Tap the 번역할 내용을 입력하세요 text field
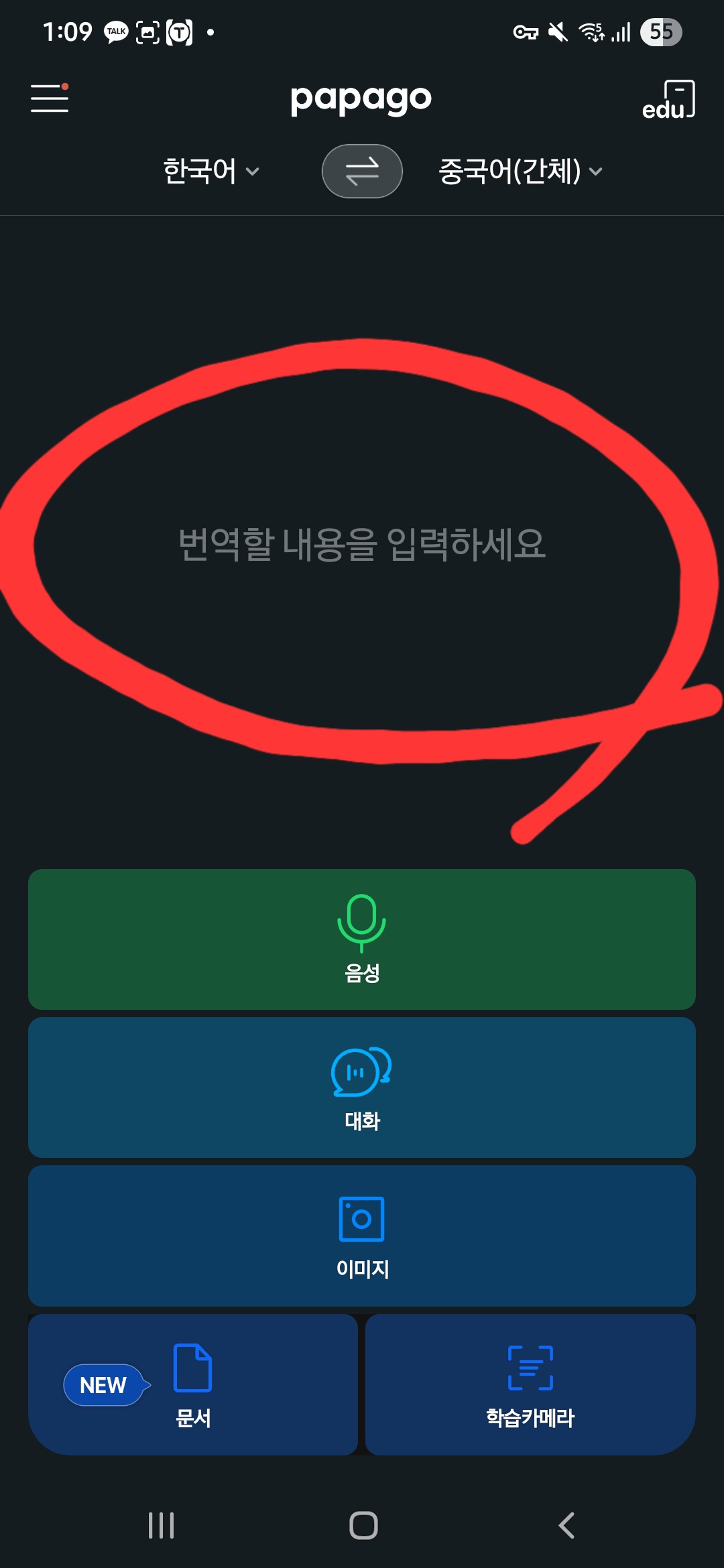Image resolution: width=724 pixels, height=1568 pixels. coord(362,543)
